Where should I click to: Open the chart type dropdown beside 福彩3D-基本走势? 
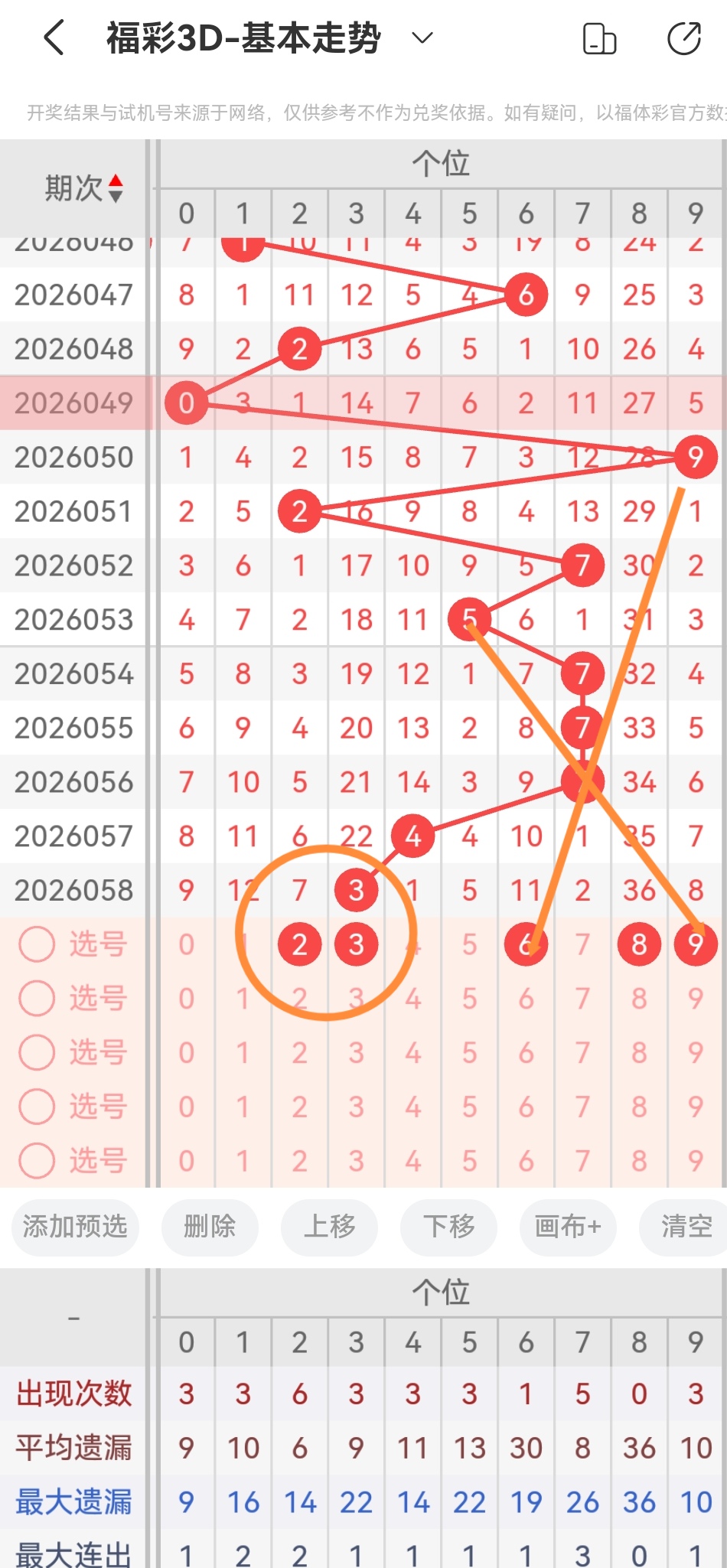point(421,36)
